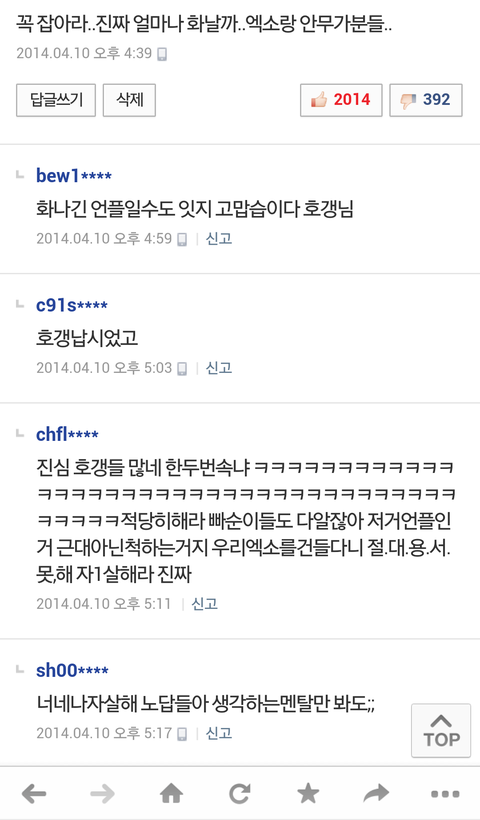The height and width of the screenshot is (820, 480).
Task: Reload the page with refresh icon
Action: coord(239,794)
